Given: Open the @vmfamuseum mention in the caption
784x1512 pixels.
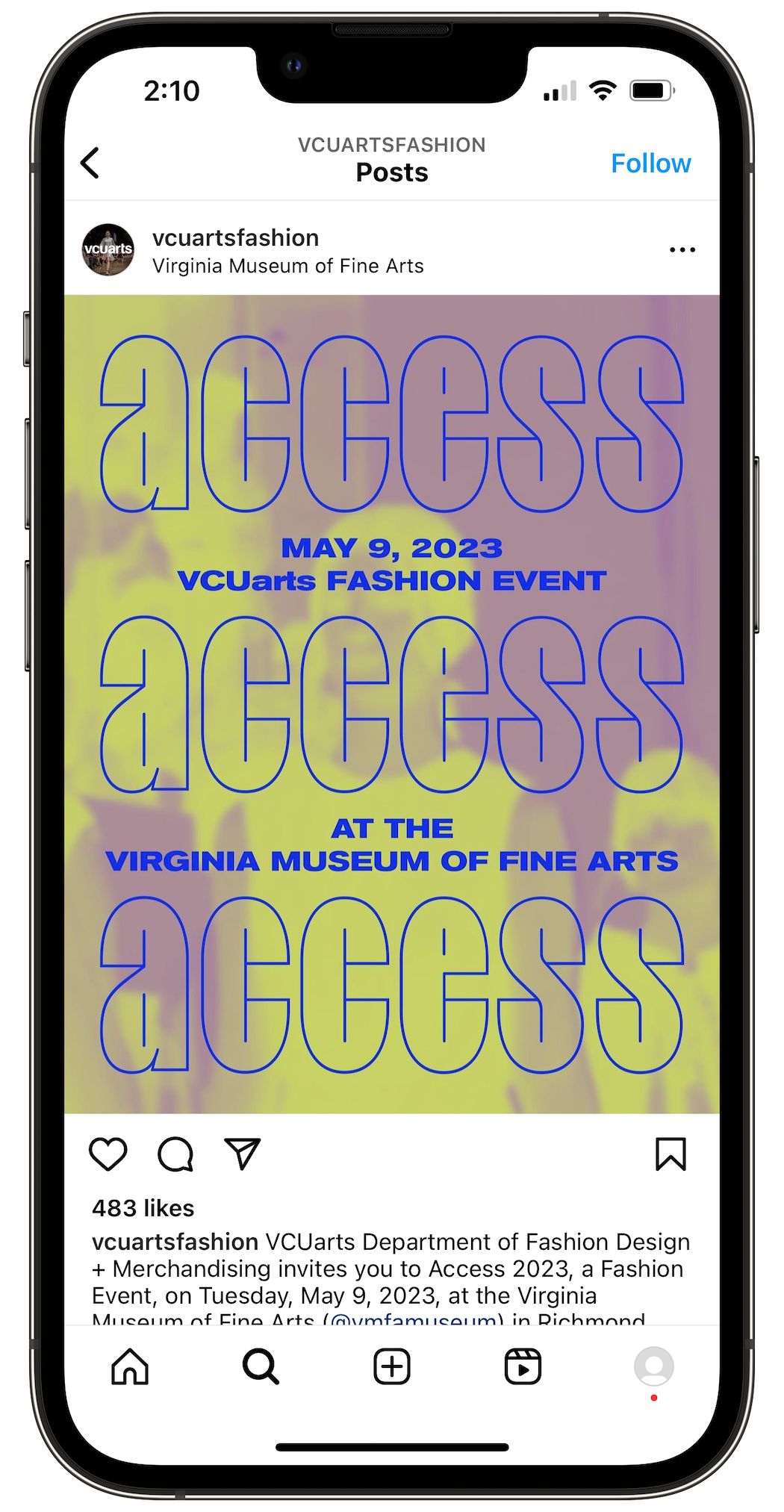Looking at the screenshot, I should (x=413, y=1319).
